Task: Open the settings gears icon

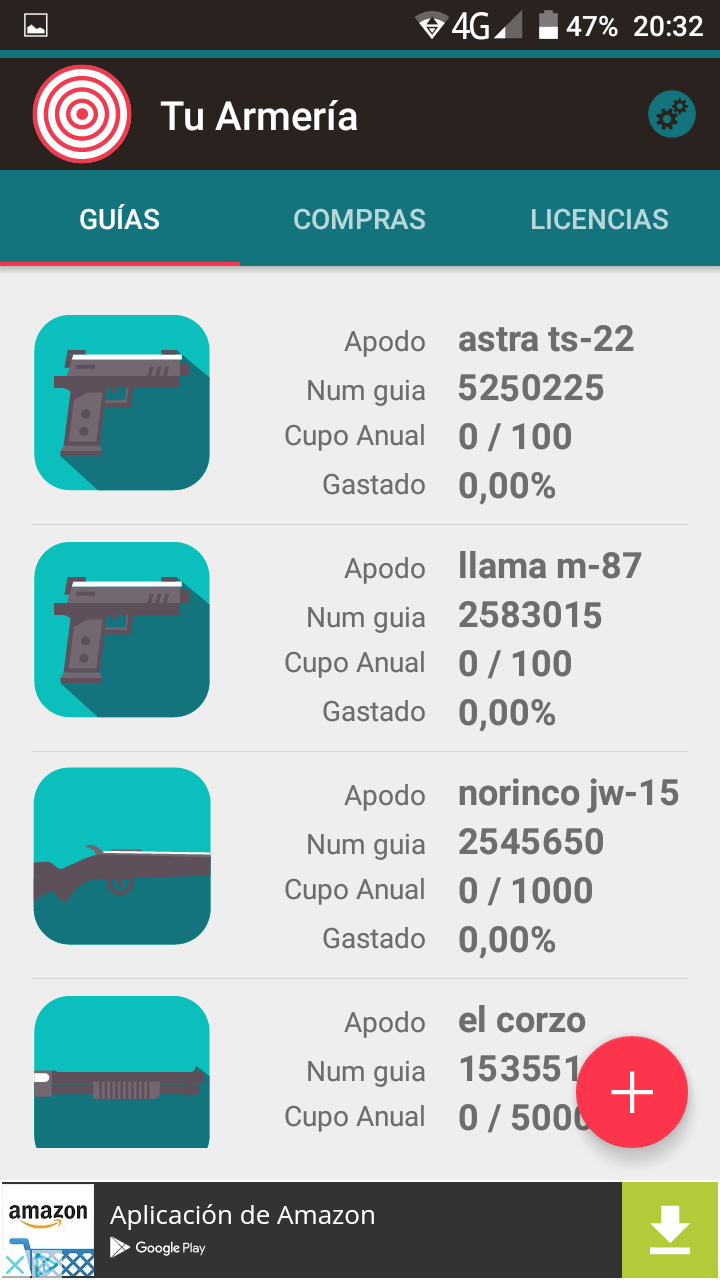Action: pos(671,115)
